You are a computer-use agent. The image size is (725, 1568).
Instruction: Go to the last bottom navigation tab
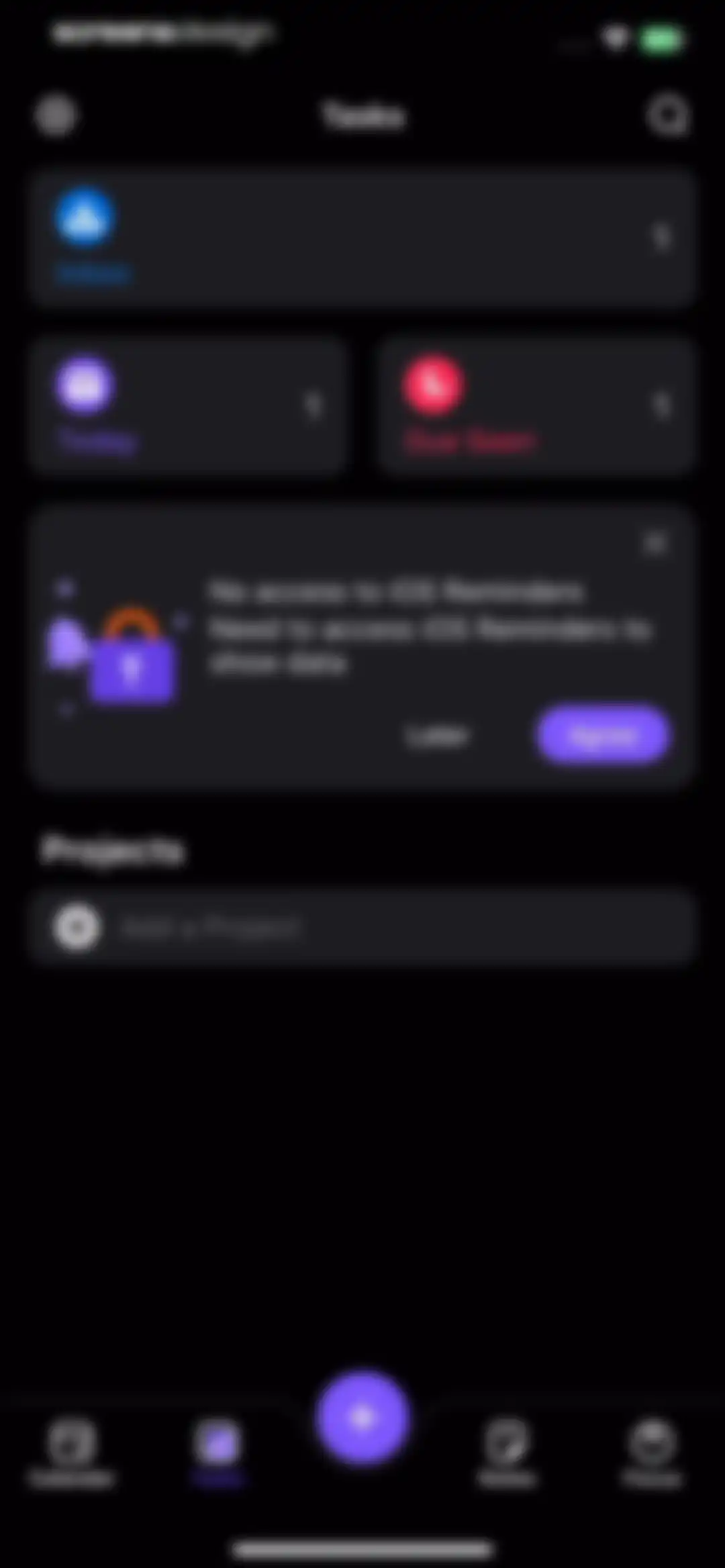coord(652,1453)
